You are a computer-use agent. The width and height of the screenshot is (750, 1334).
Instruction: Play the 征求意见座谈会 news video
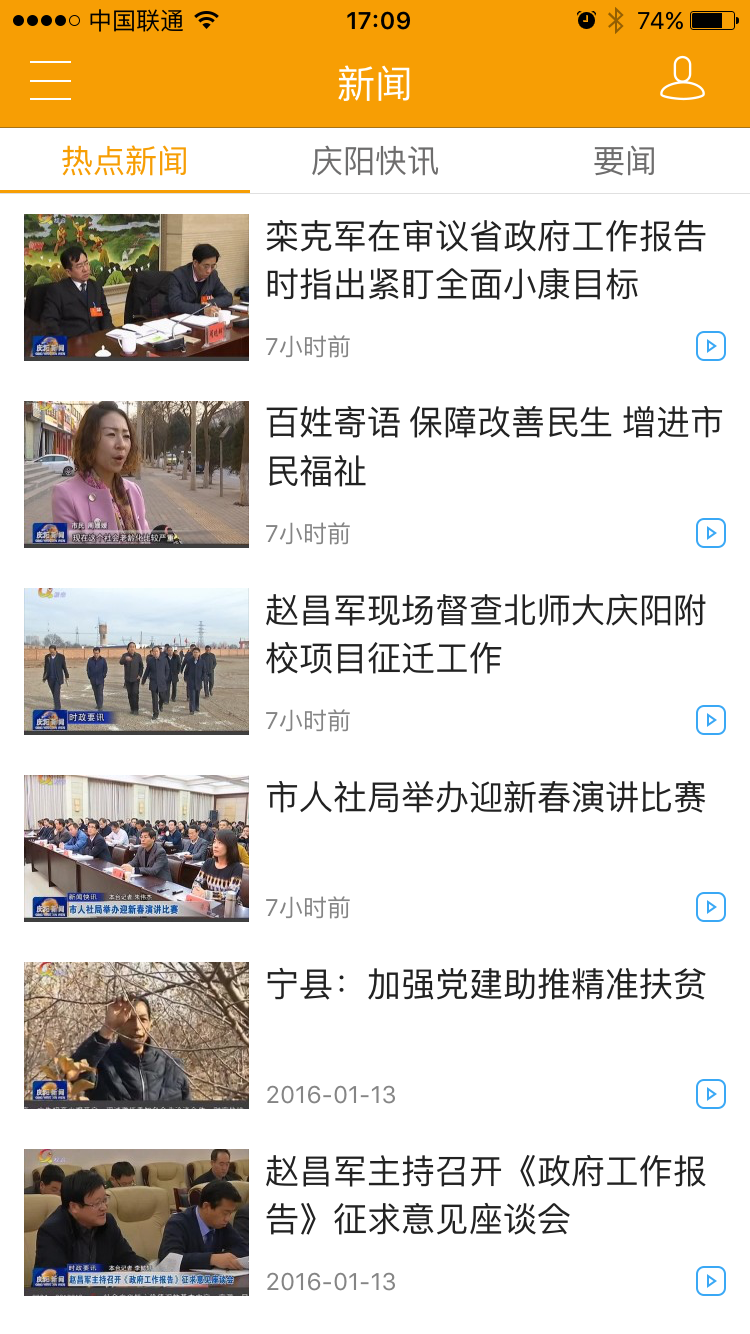pyautogui.click(x=710, y=1281)
